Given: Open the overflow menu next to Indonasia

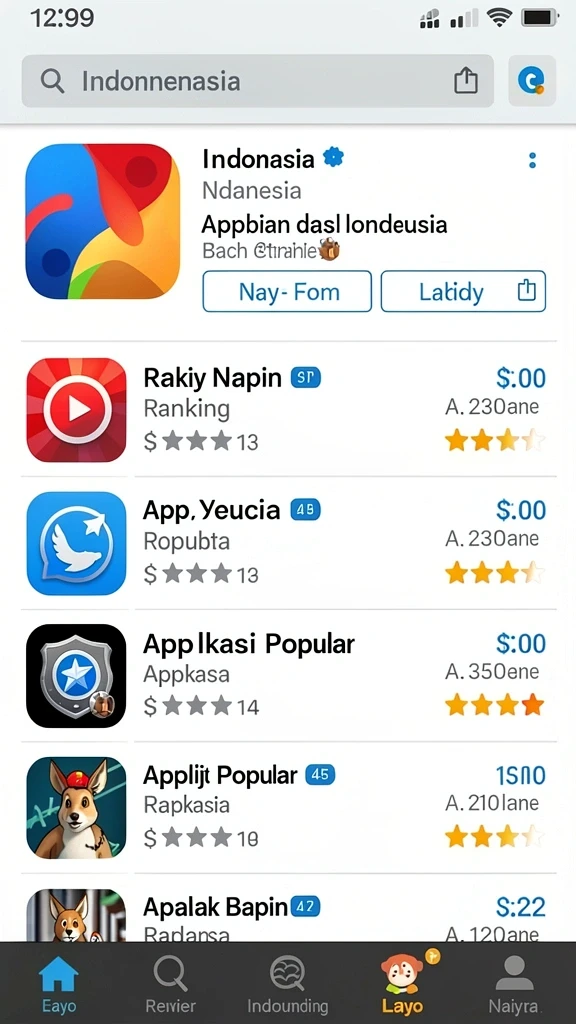Looking at the screenshot, I should point(533,160).
